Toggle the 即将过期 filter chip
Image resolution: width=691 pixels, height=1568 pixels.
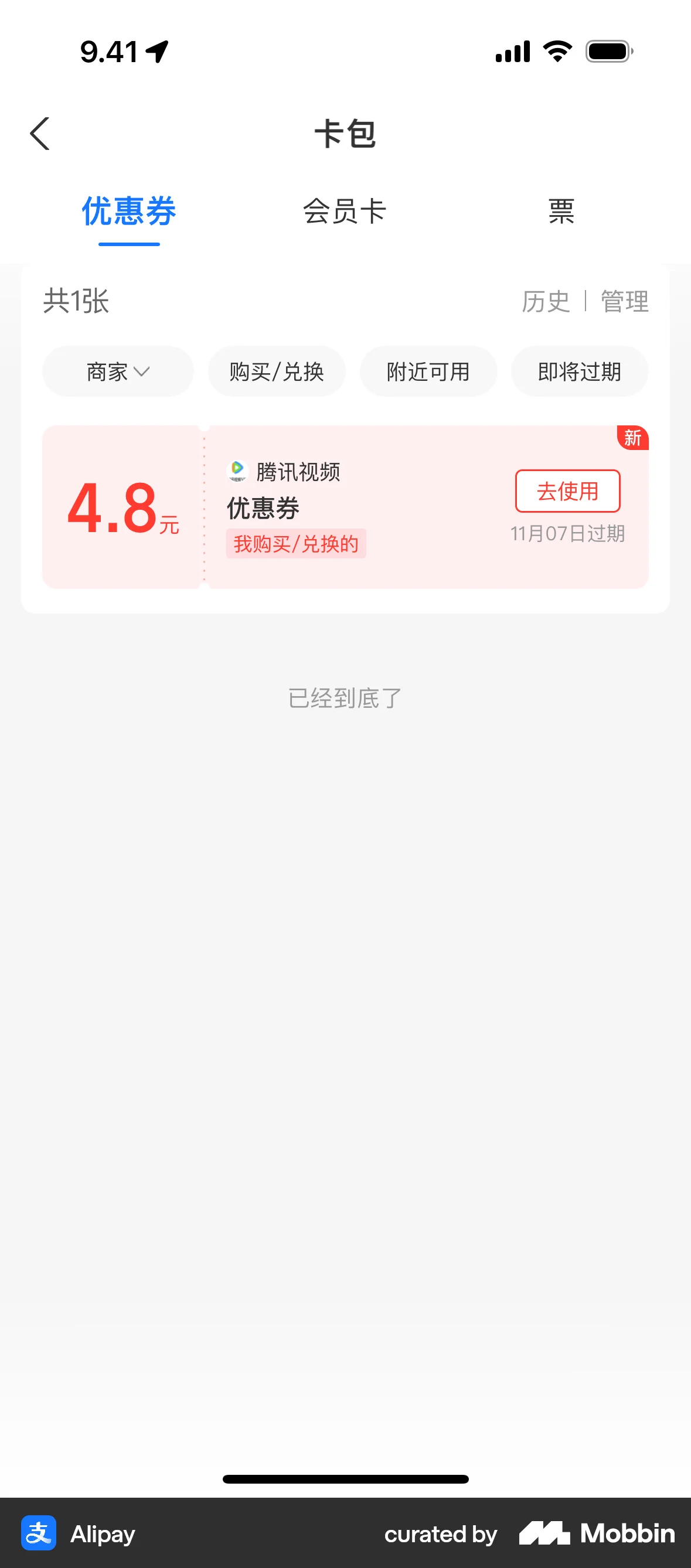point(579,371)
